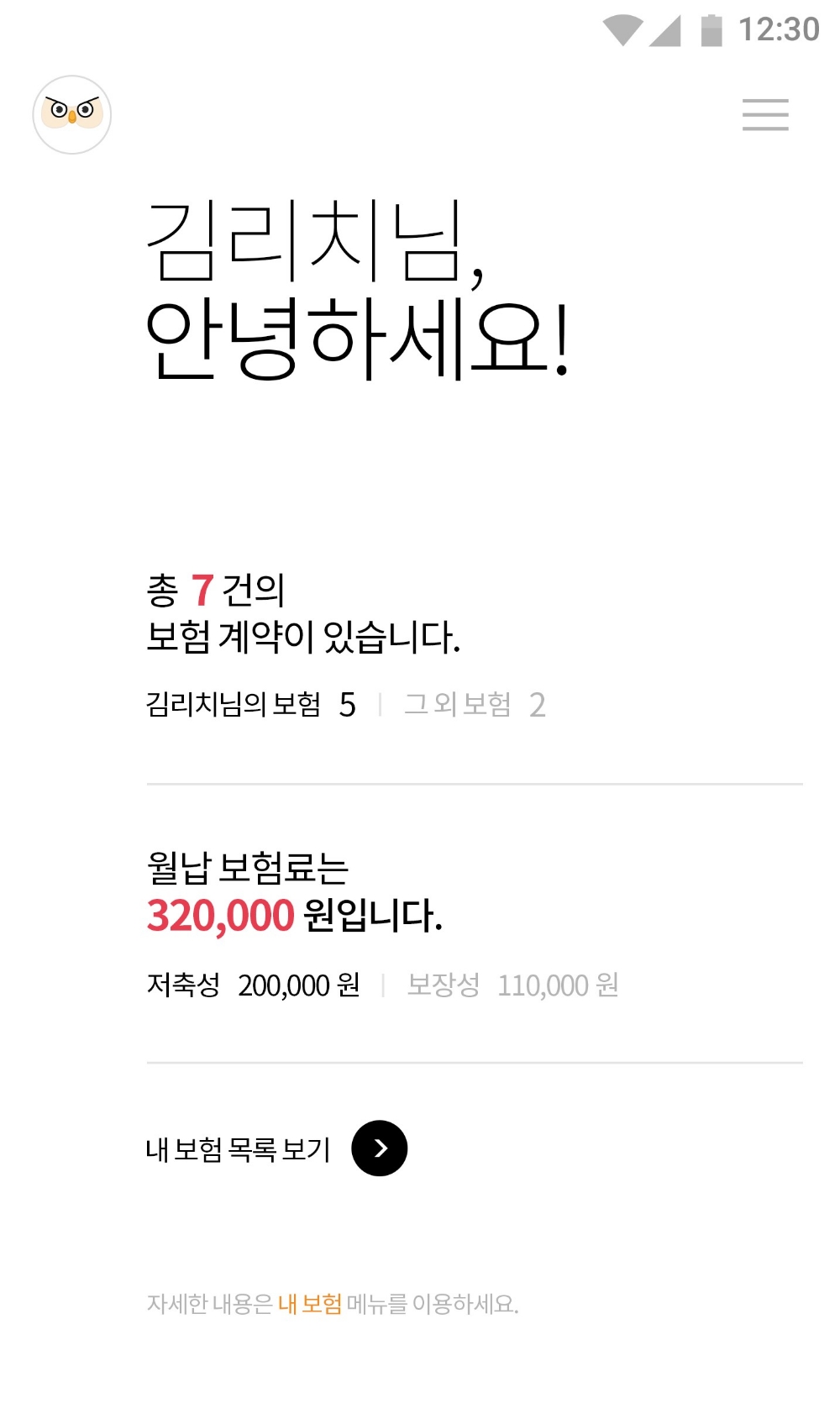Image resolution: width=840 pixels, height=1403 pixels.
Task: Click the owl profile avatar
Action: coord(73,115)
